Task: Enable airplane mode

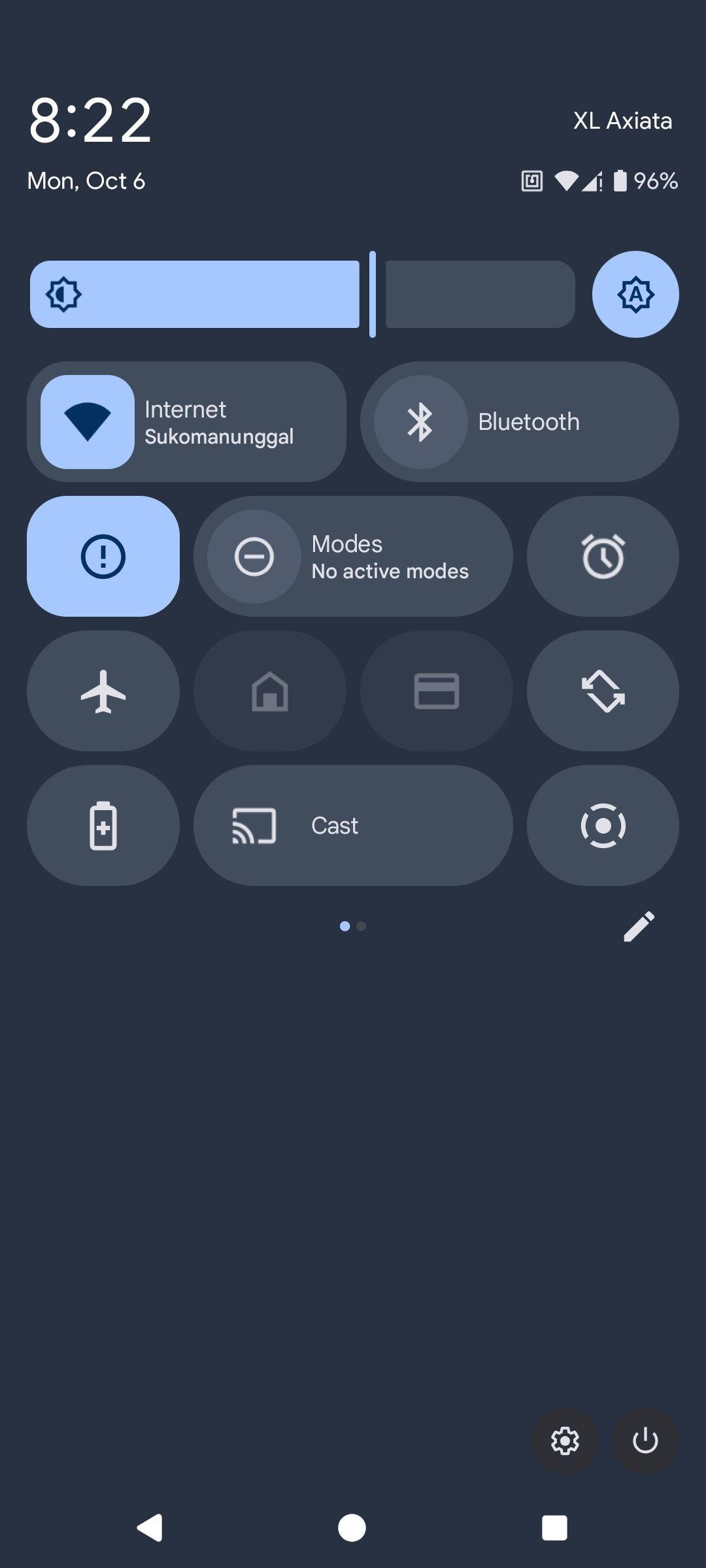Action: (x=103, y=691)
